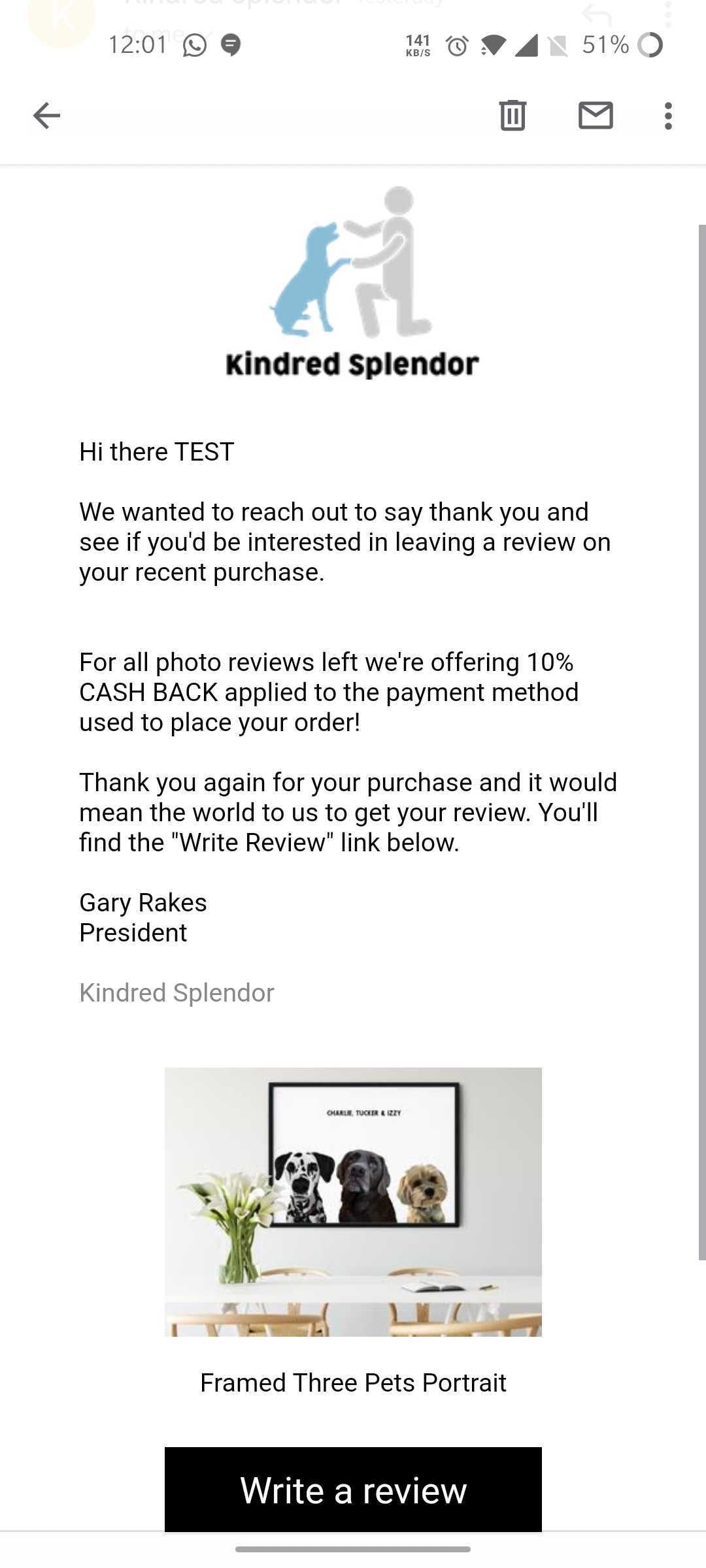Open the Kindred Splendor link
This screenshot has width=706, height=1568.
click(x=176, y=992)
